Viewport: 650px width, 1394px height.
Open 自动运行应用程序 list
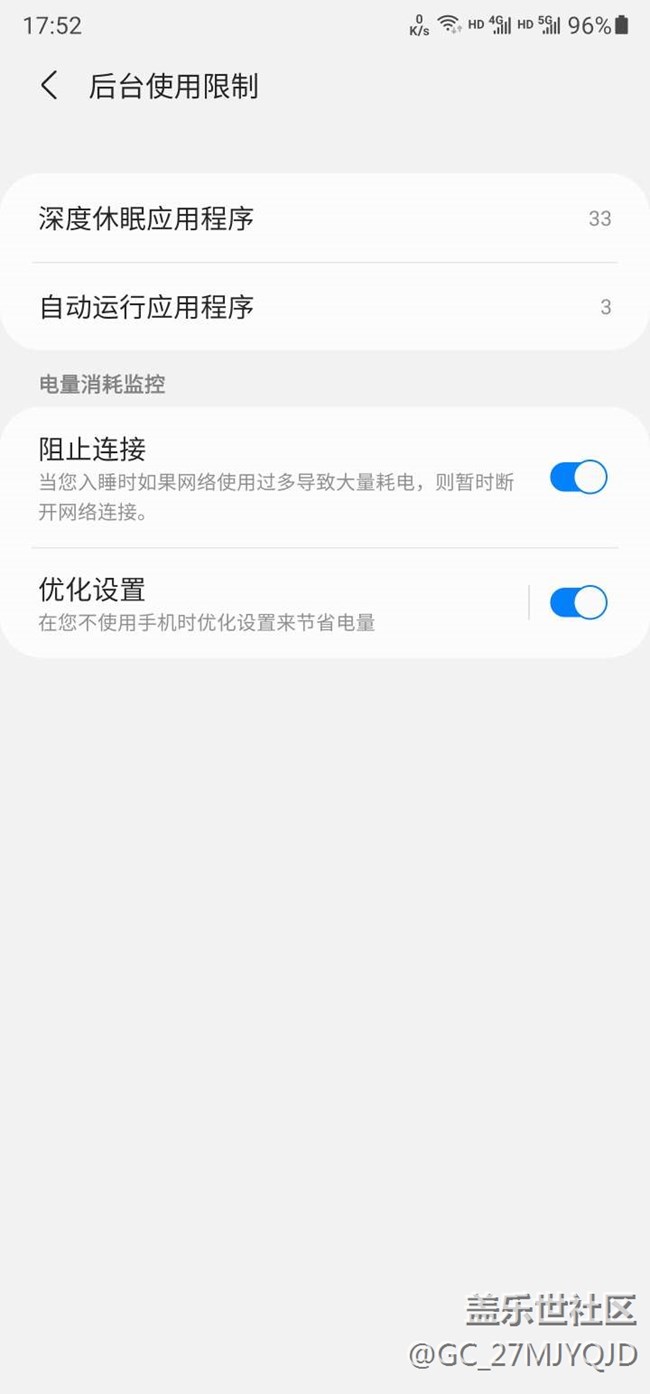click(x=325, y=306)
